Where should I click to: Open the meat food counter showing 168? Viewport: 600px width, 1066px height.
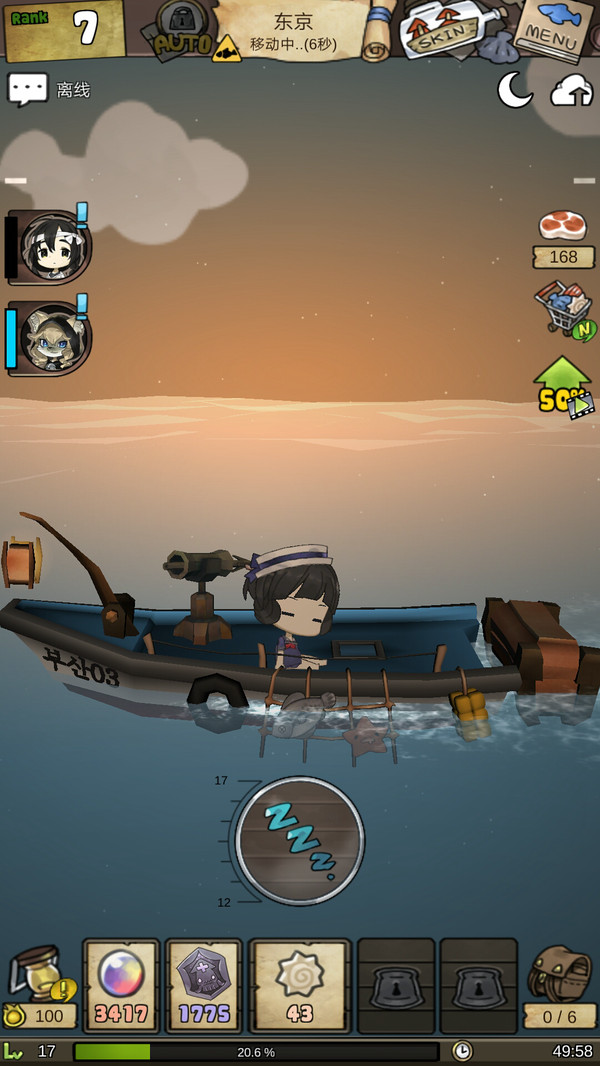pos(563,238)
